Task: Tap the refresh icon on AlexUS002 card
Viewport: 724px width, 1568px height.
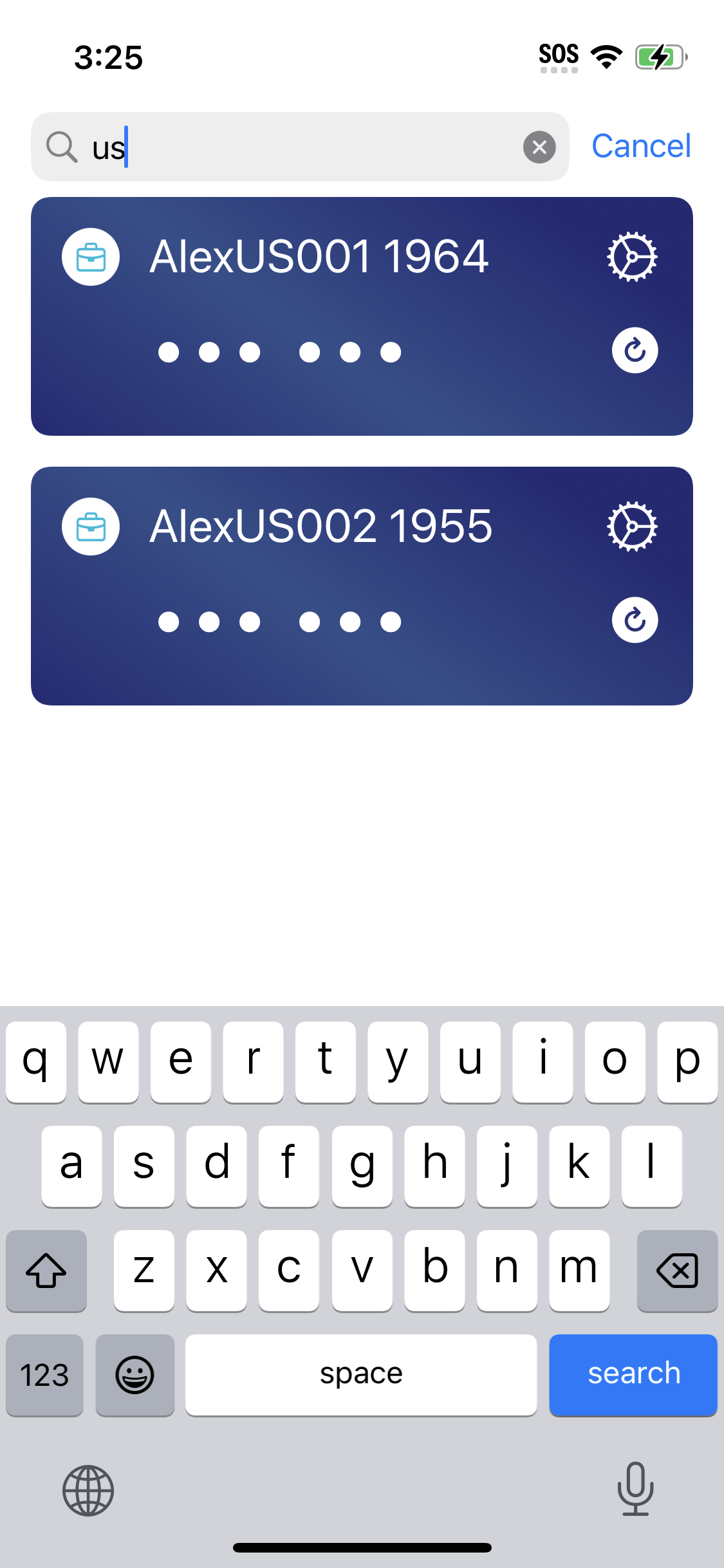Action: coord(635,620)
